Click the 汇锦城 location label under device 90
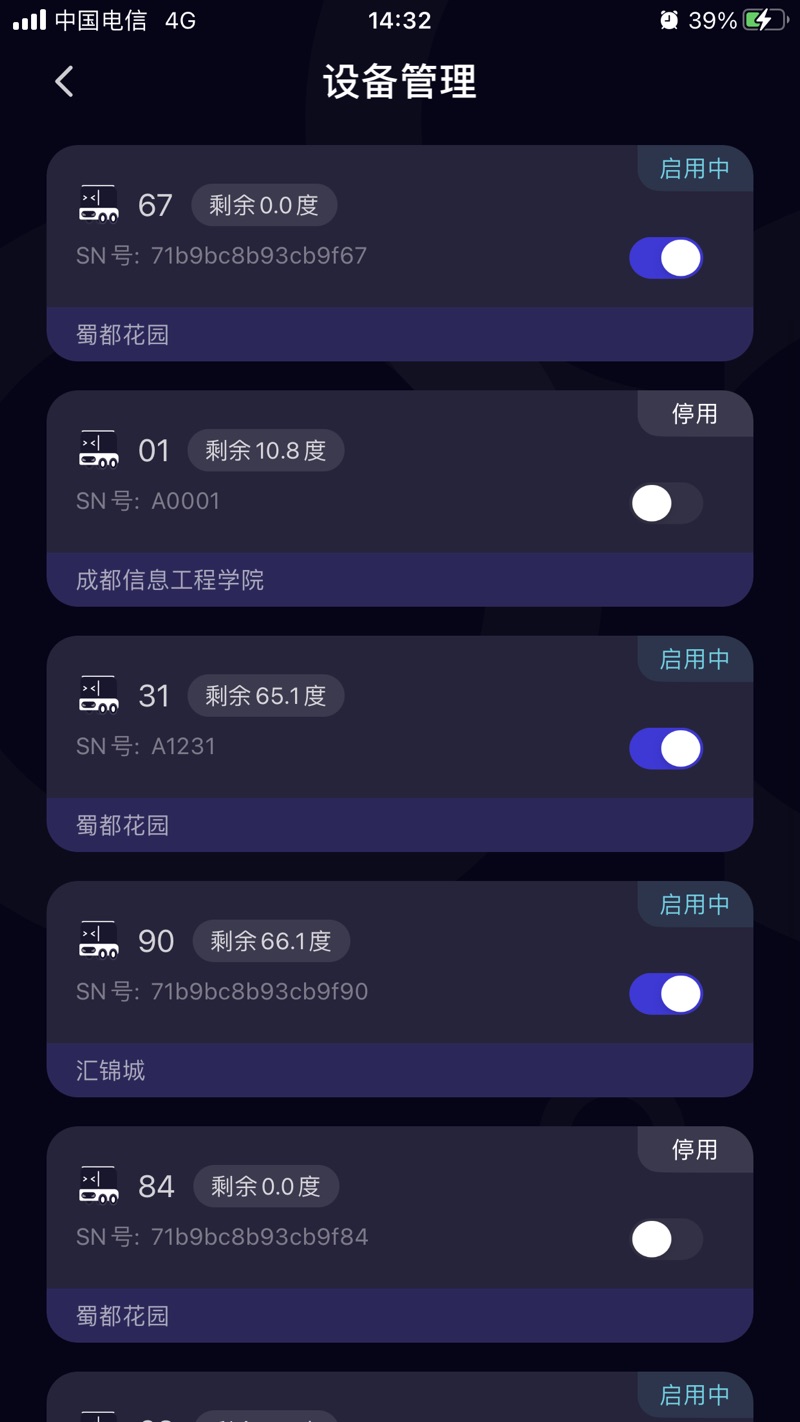 (x=109, y=1070)
